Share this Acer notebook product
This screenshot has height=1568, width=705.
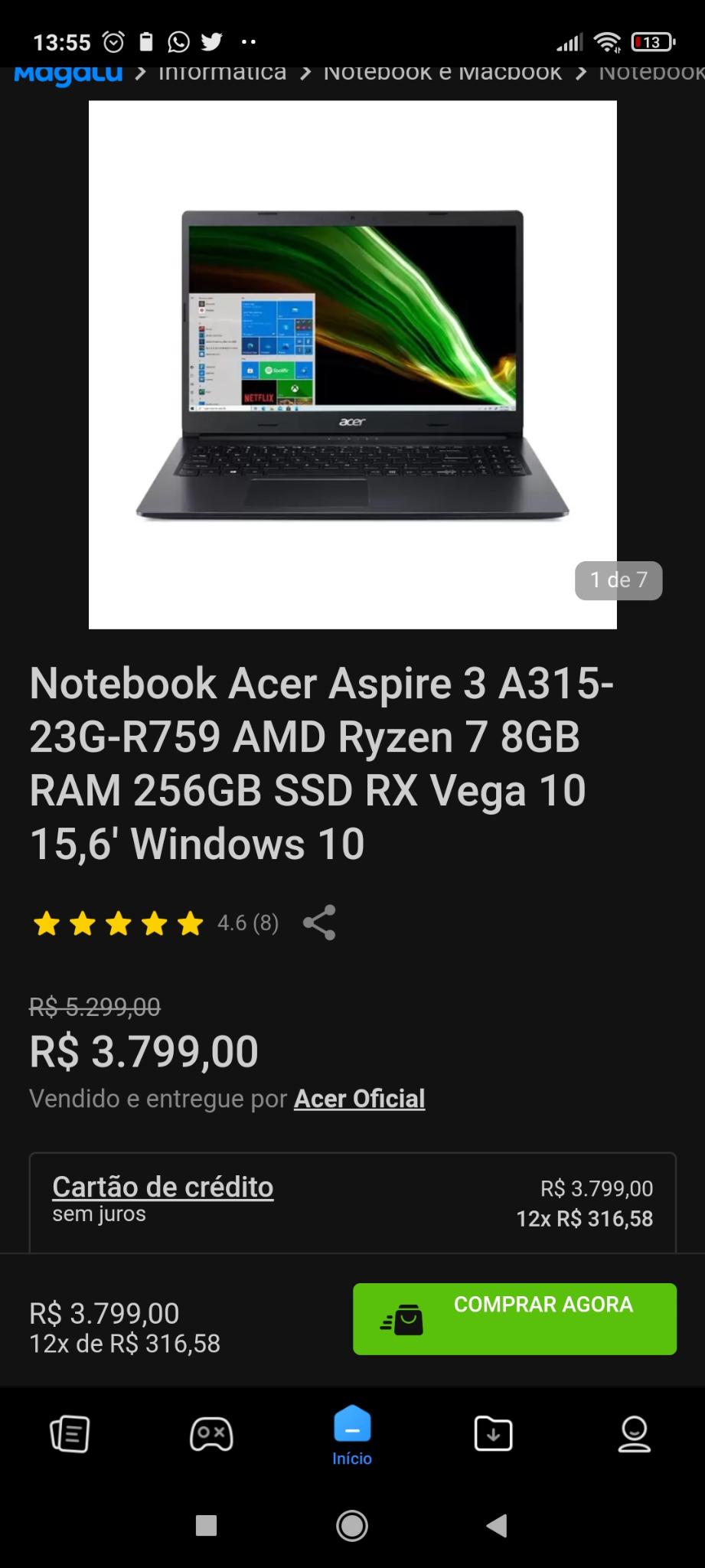(319, 923)
